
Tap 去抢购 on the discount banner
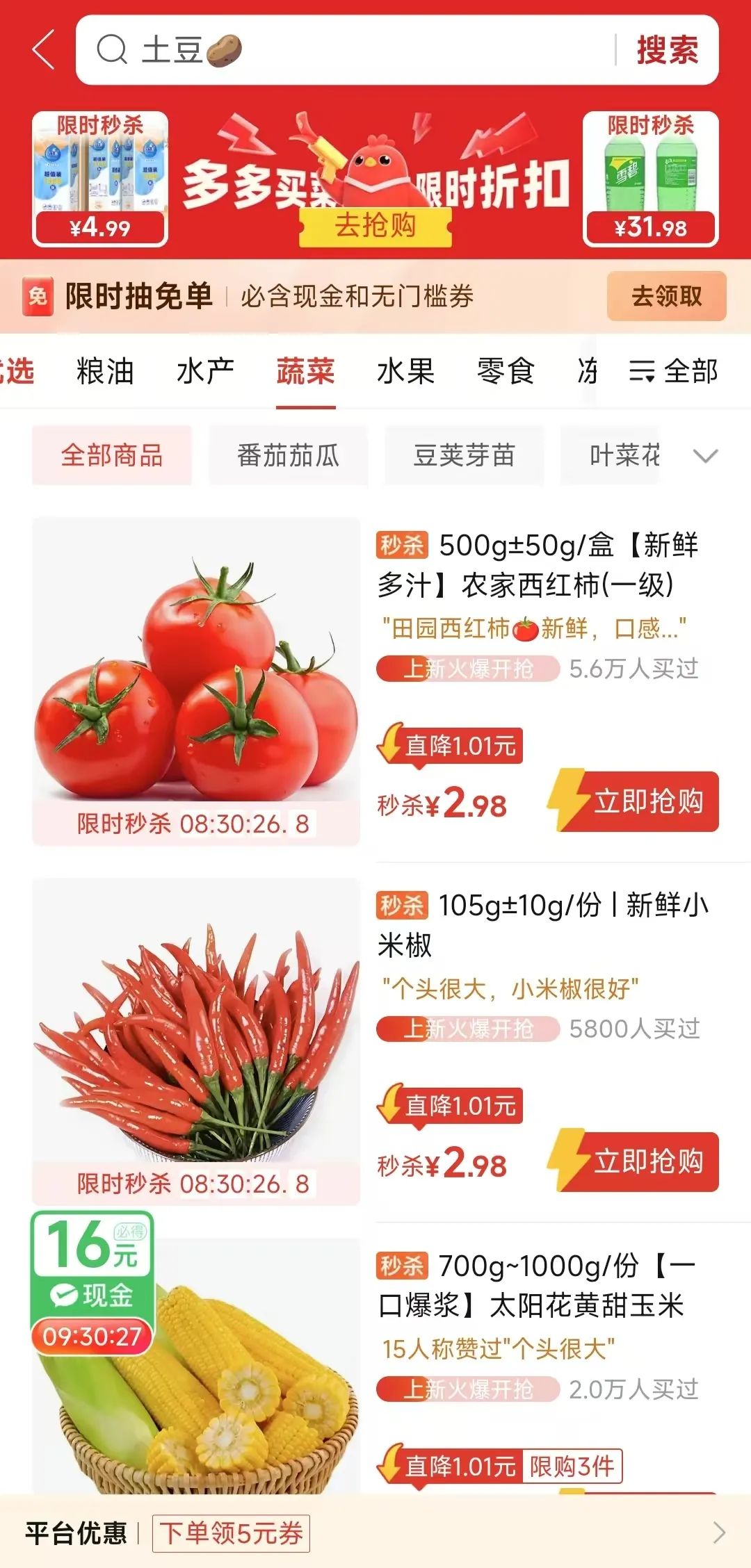(x=375, y=226)
